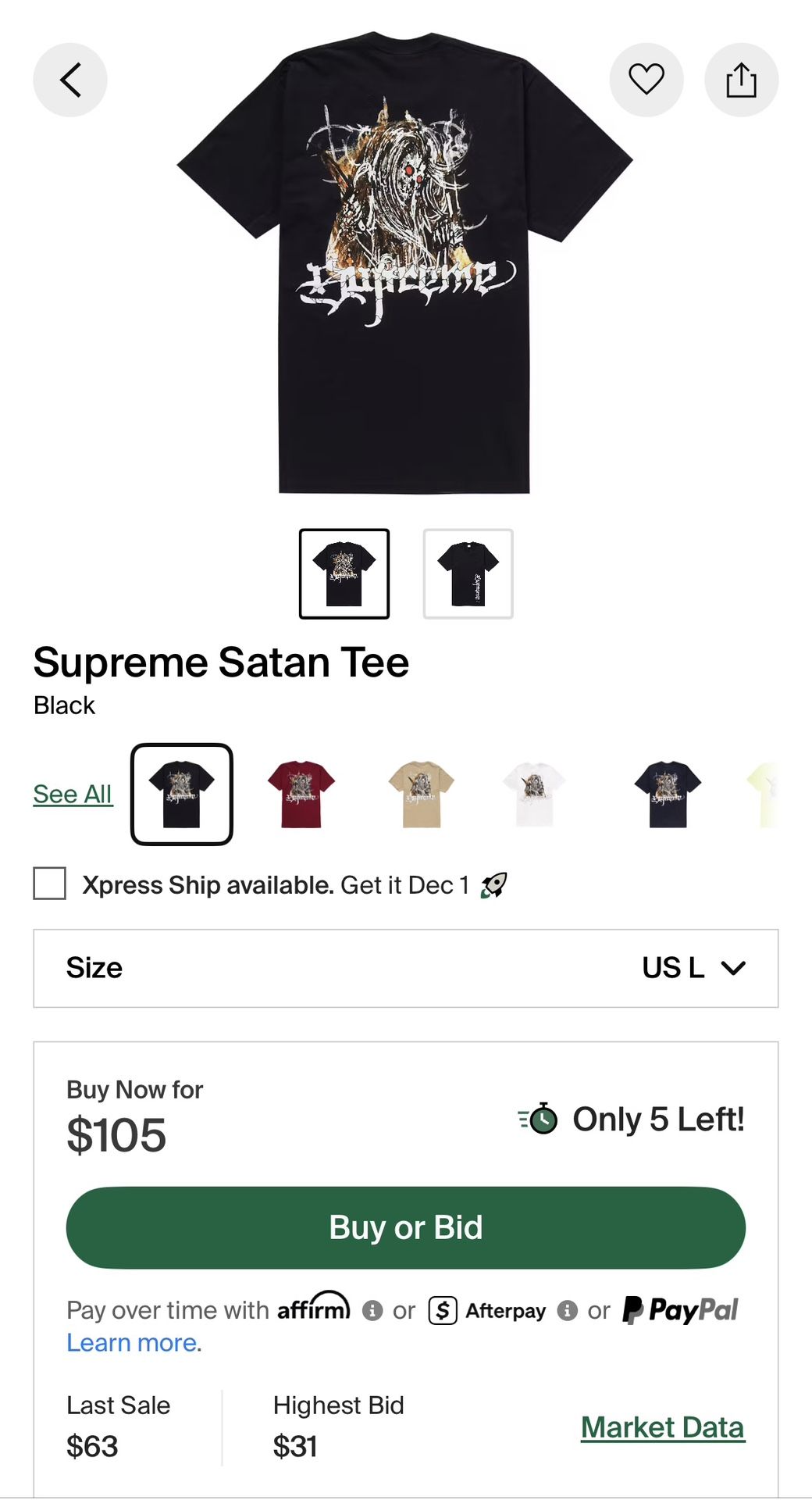Click the rocket icon next to Dec 1
The height and width of the screenshot is (1500, 812).
pyautogui.click(x=494, y=884)
